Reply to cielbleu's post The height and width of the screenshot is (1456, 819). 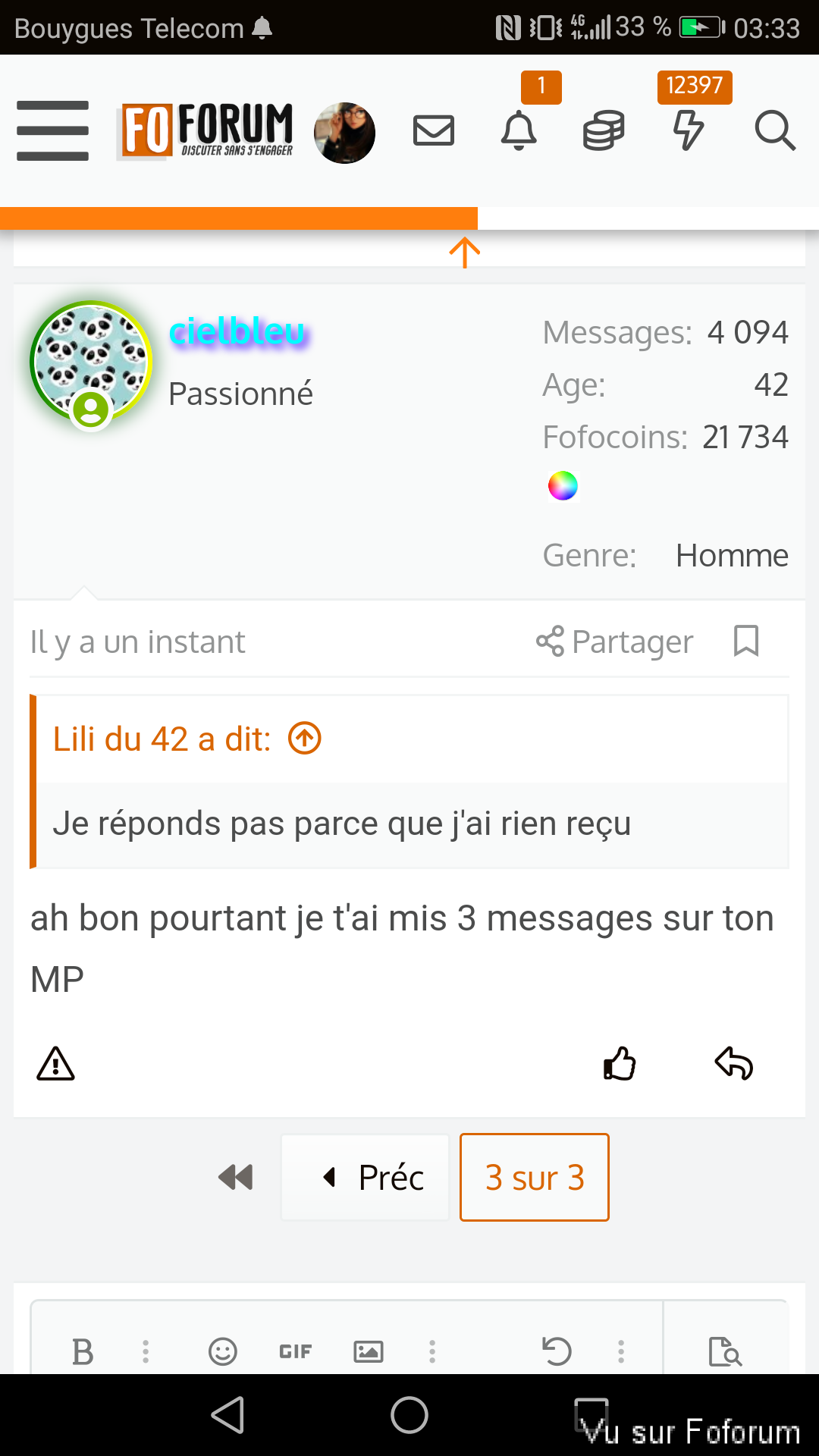pos(733,1063)
